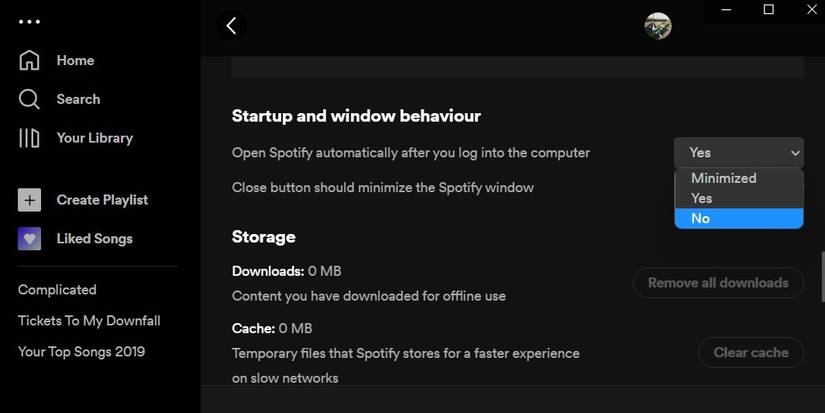Select No to disable auto startup
825x413 pixels.
700,218
